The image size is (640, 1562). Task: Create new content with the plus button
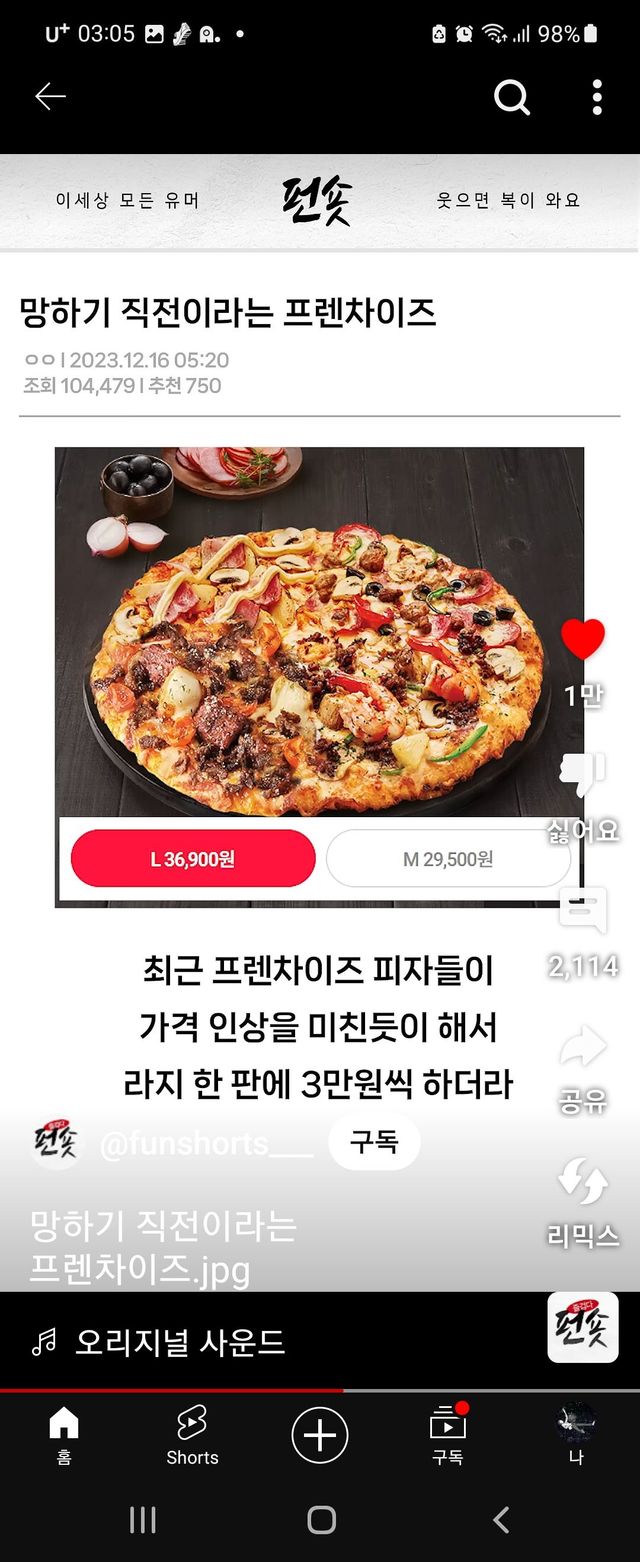pyautogui.click(x=320, y=1436)
